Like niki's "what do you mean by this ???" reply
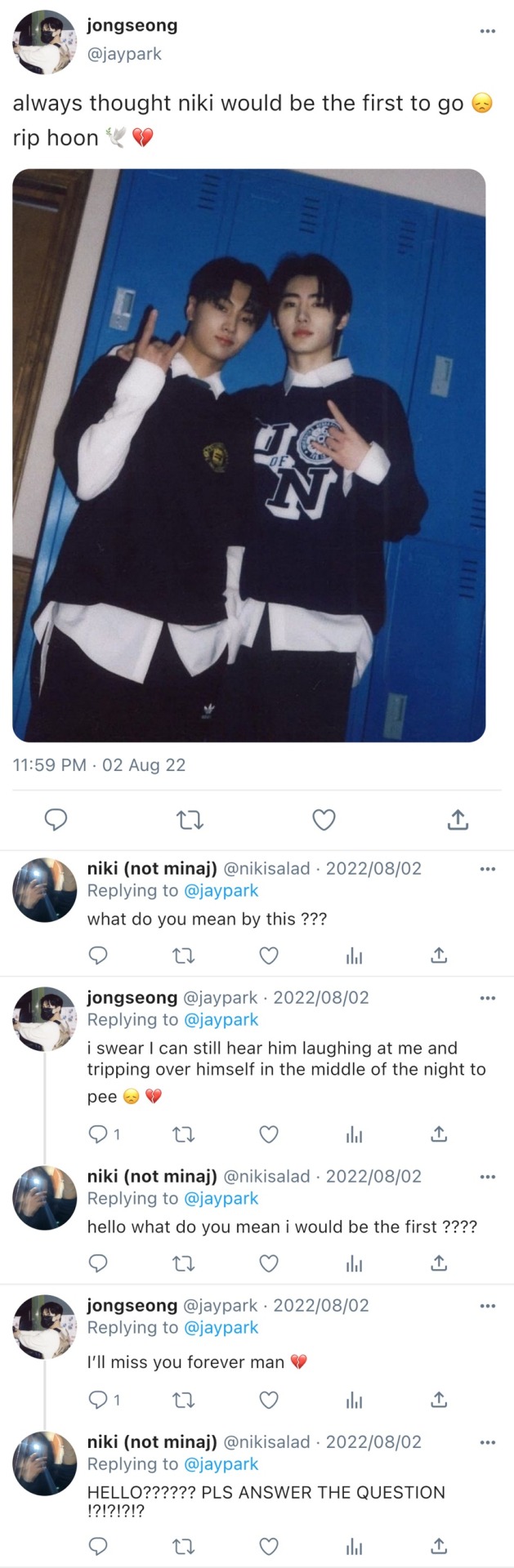The width and height of the screenshot is (514, 1568). (x=269, y=955)
